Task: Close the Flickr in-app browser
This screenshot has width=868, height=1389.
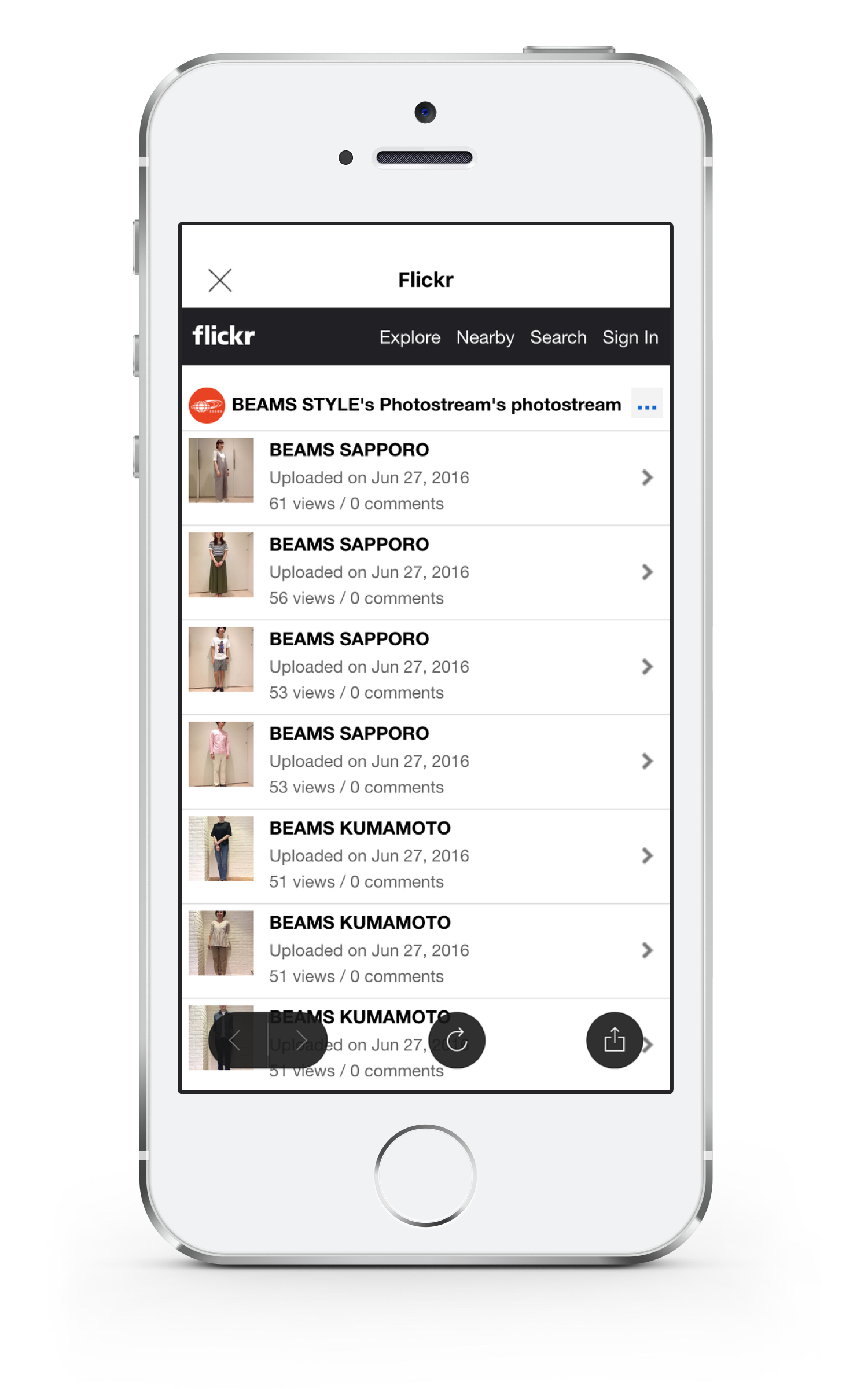Action: coord(220,281)
